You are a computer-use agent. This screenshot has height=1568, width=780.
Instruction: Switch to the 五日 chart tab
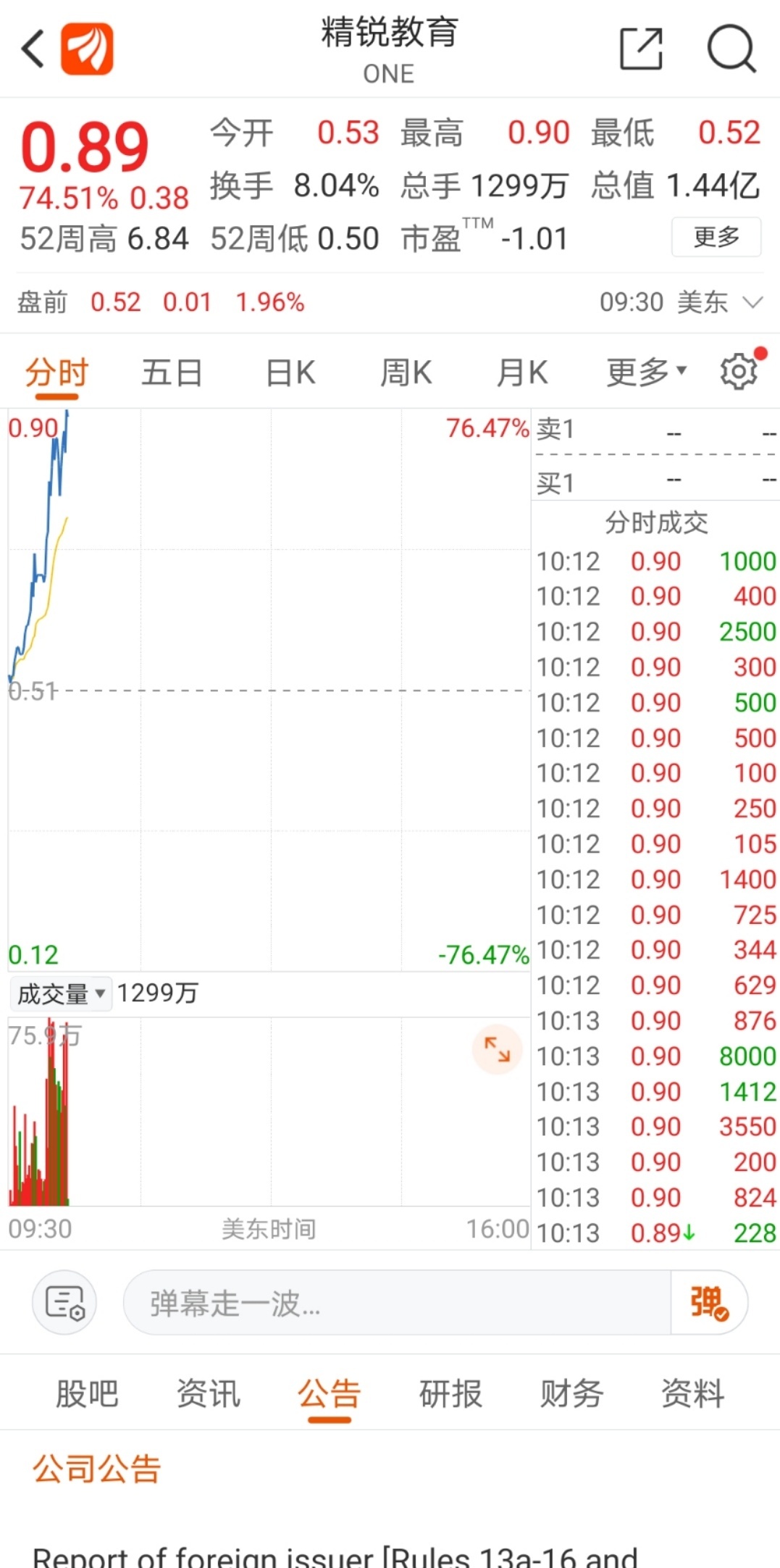(172, 373)
